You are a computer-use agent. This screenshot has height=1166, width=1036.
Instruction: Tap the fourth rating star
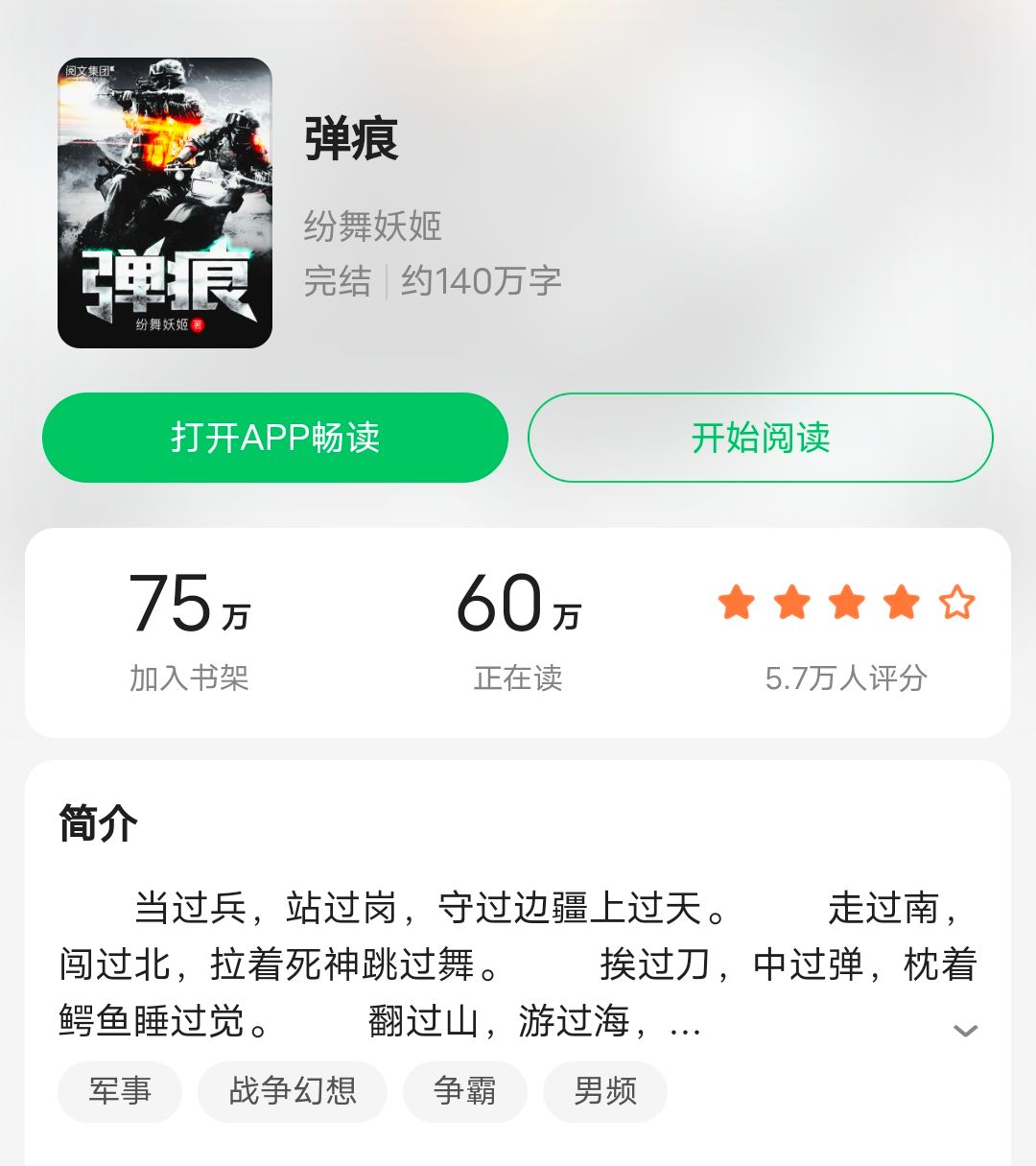(x=899, y=605)
